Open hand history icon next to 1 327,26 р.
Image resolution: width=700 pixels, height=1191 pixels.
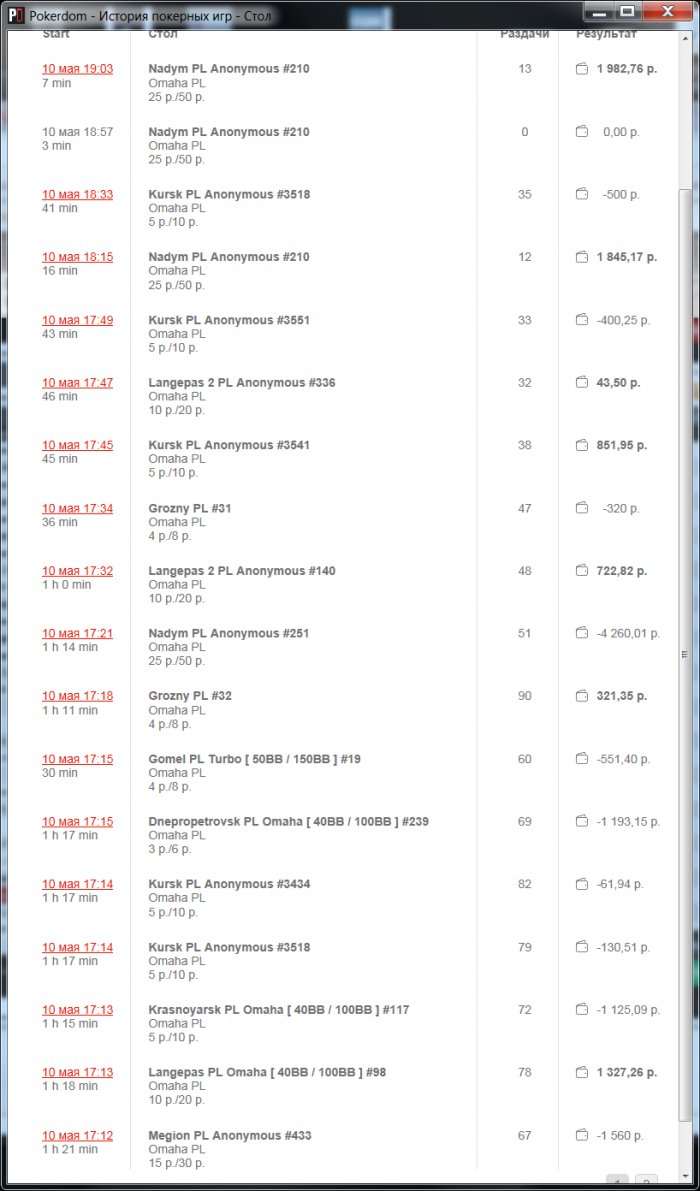582,1072
